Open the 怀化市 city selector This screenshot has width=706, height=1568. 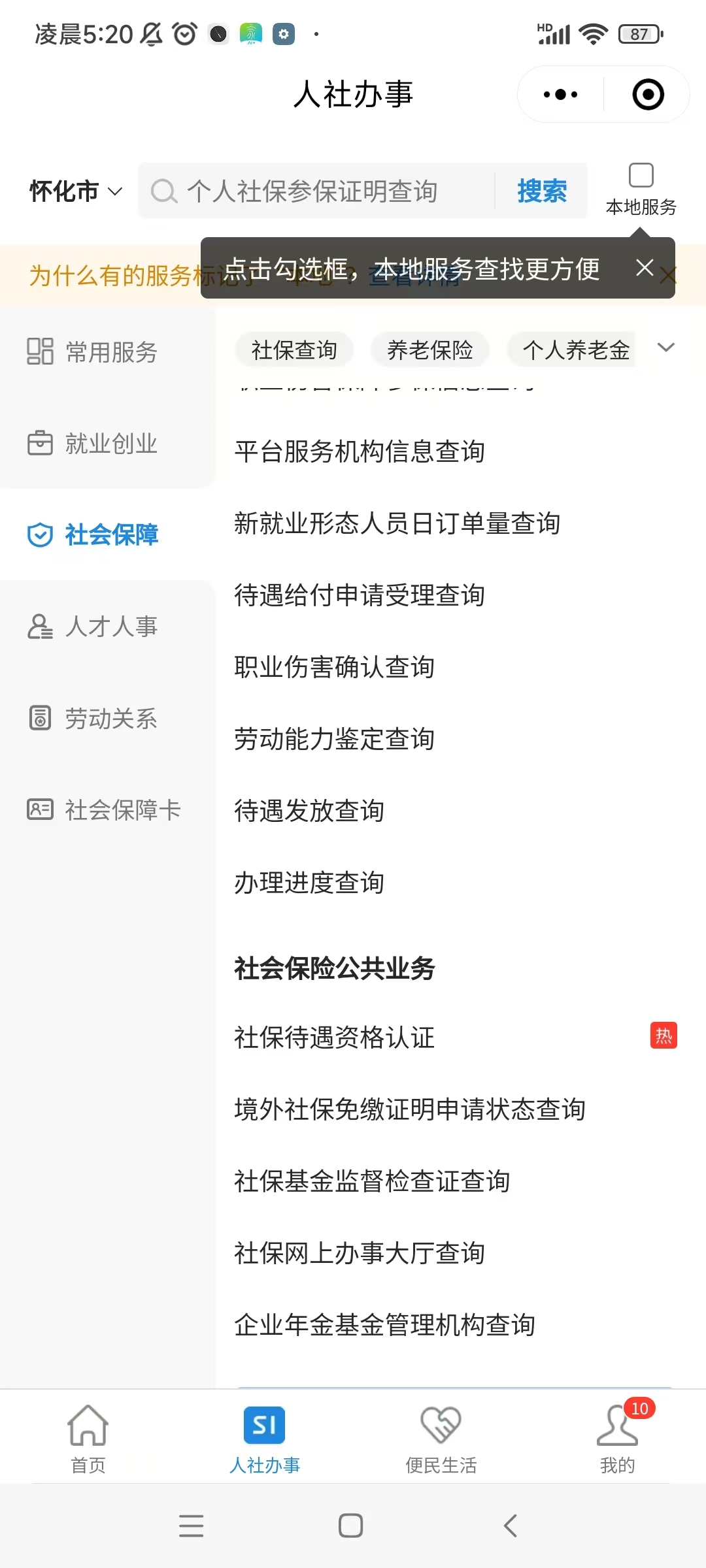pos(76,191)
